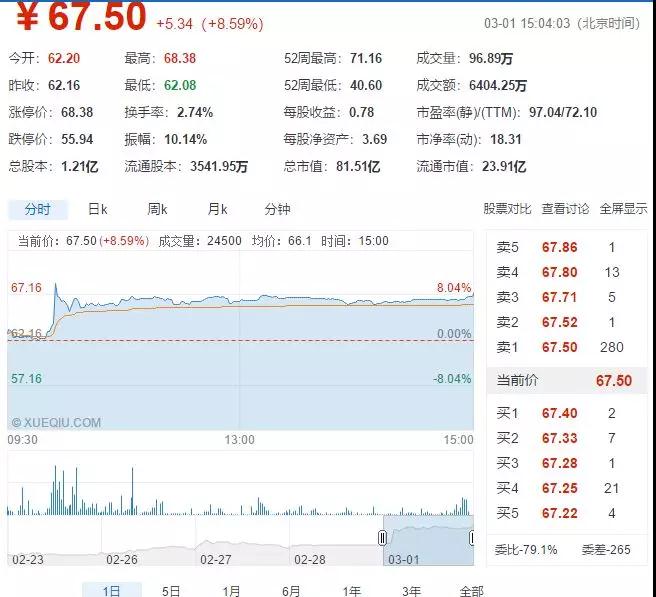The image size is (656, 597).
Task: Switch to the 日k chart tab
Action: pos(97,209)
